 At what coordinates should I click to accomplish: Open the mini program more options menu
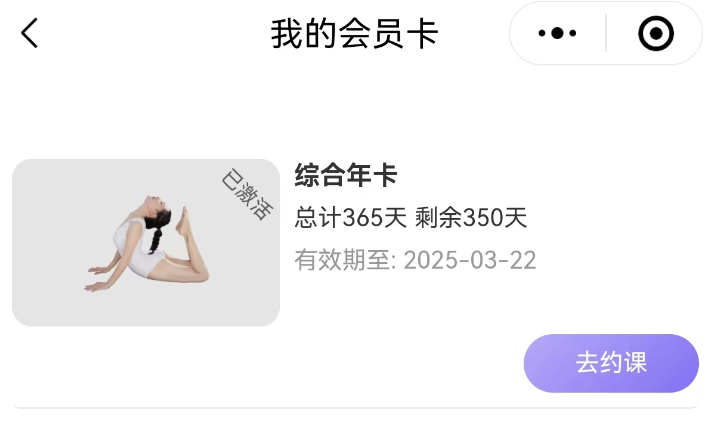point(557,34)
